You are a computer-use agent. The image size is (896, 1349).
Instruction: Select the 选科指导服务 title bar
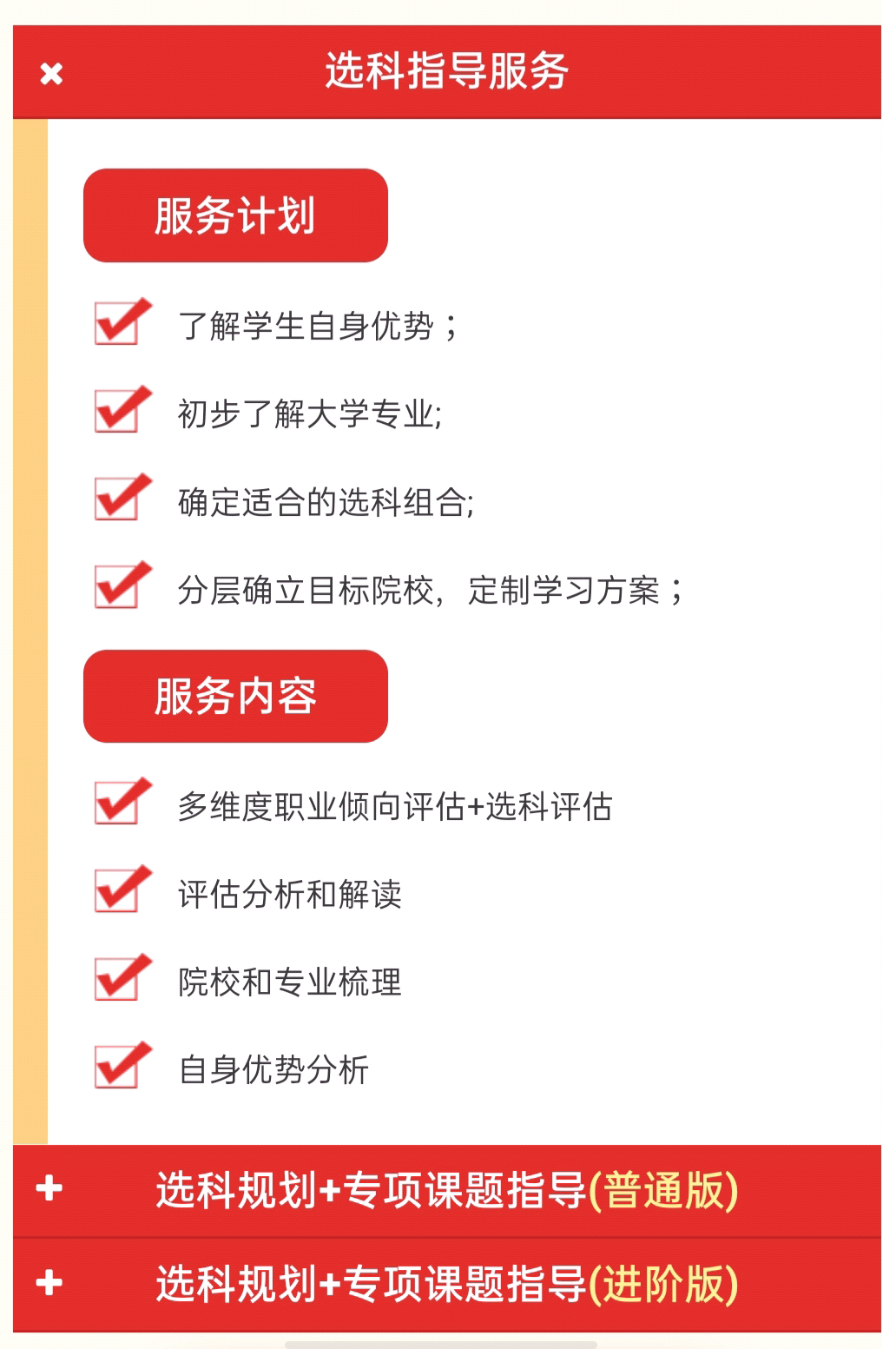448,74
